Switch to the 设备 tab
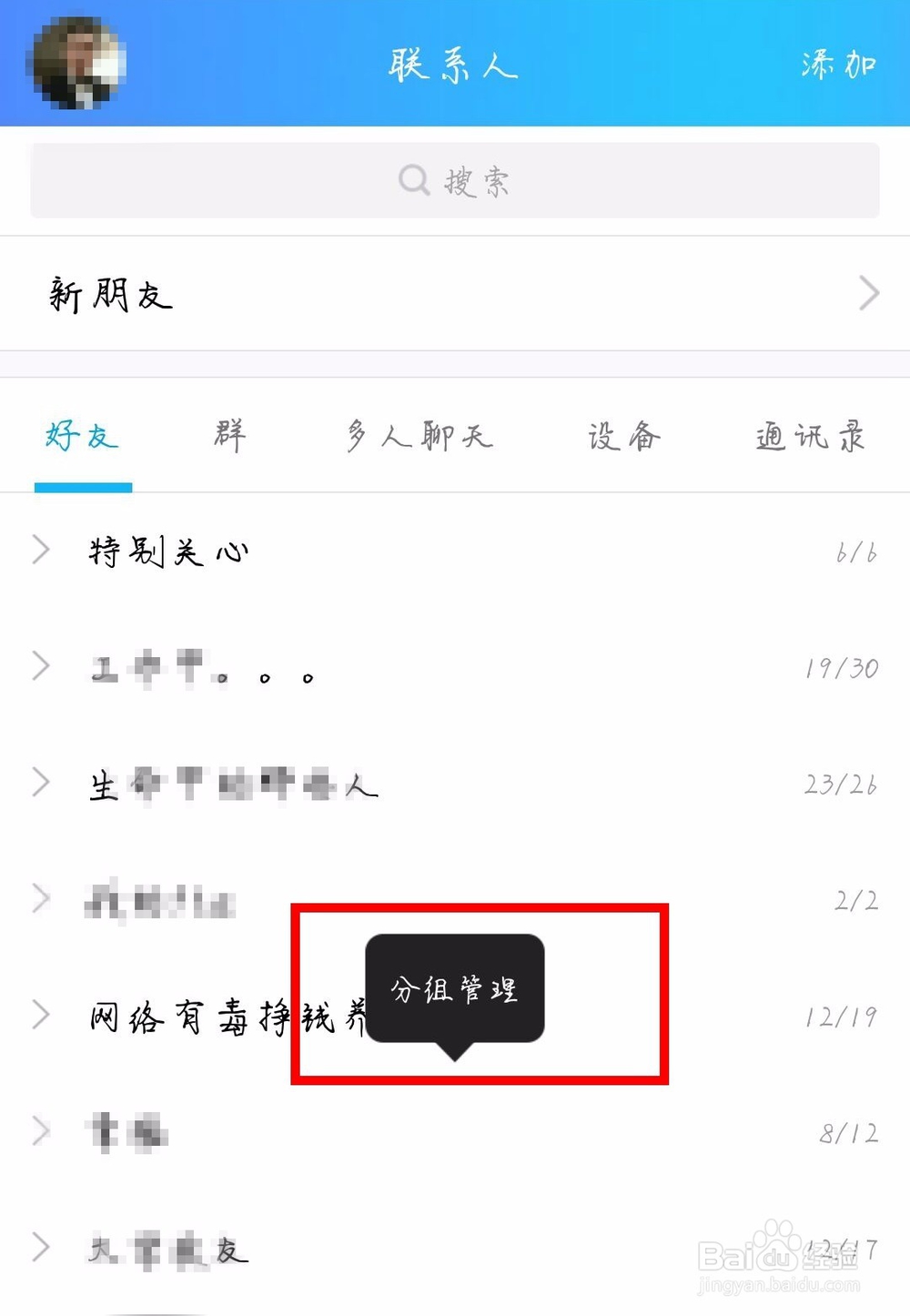This screenshot has width=910, height=1316. pos(623,435)
